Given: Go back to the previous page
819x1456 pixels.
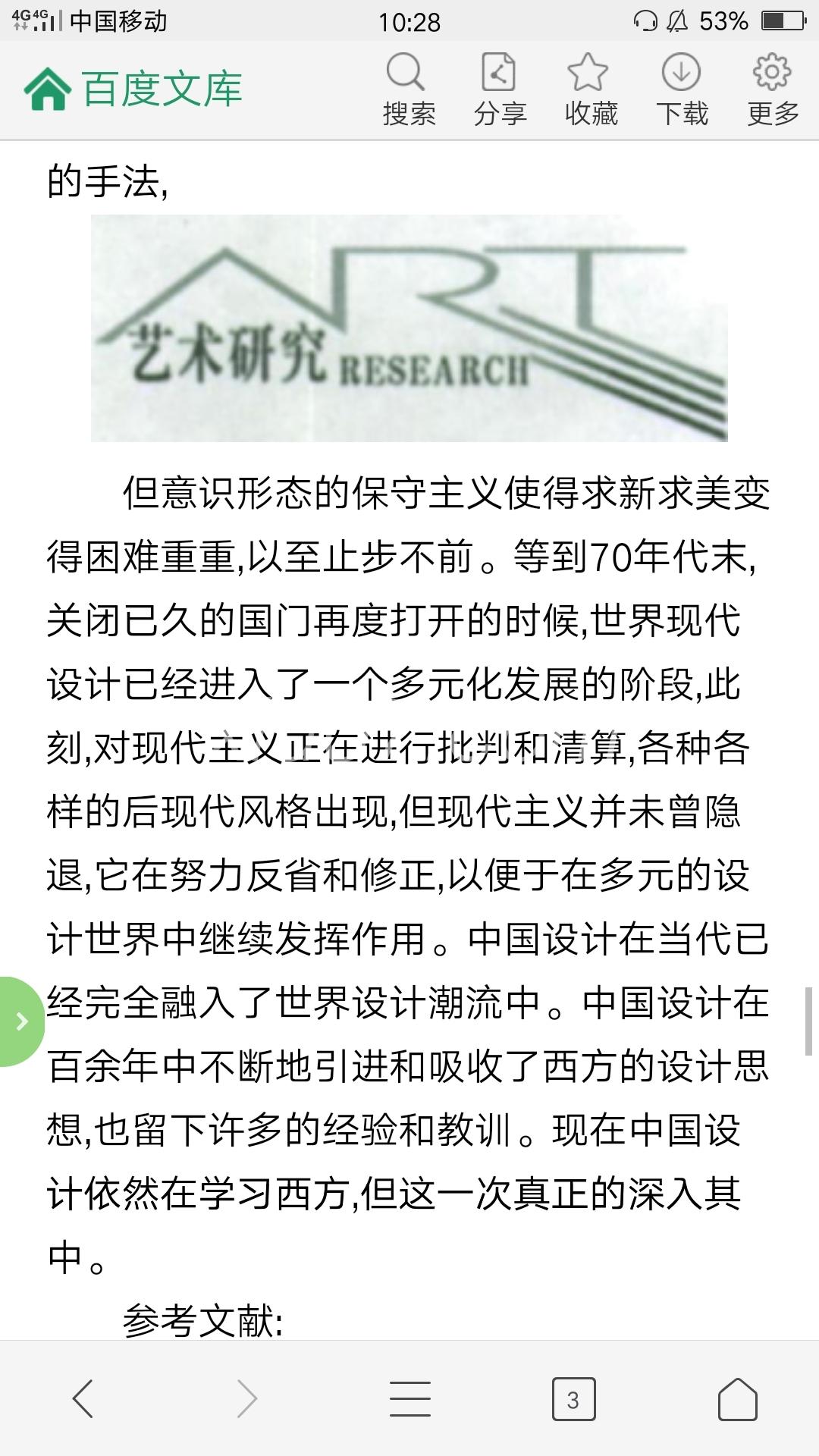Looking at the screenshot, I should [83, 1398].
